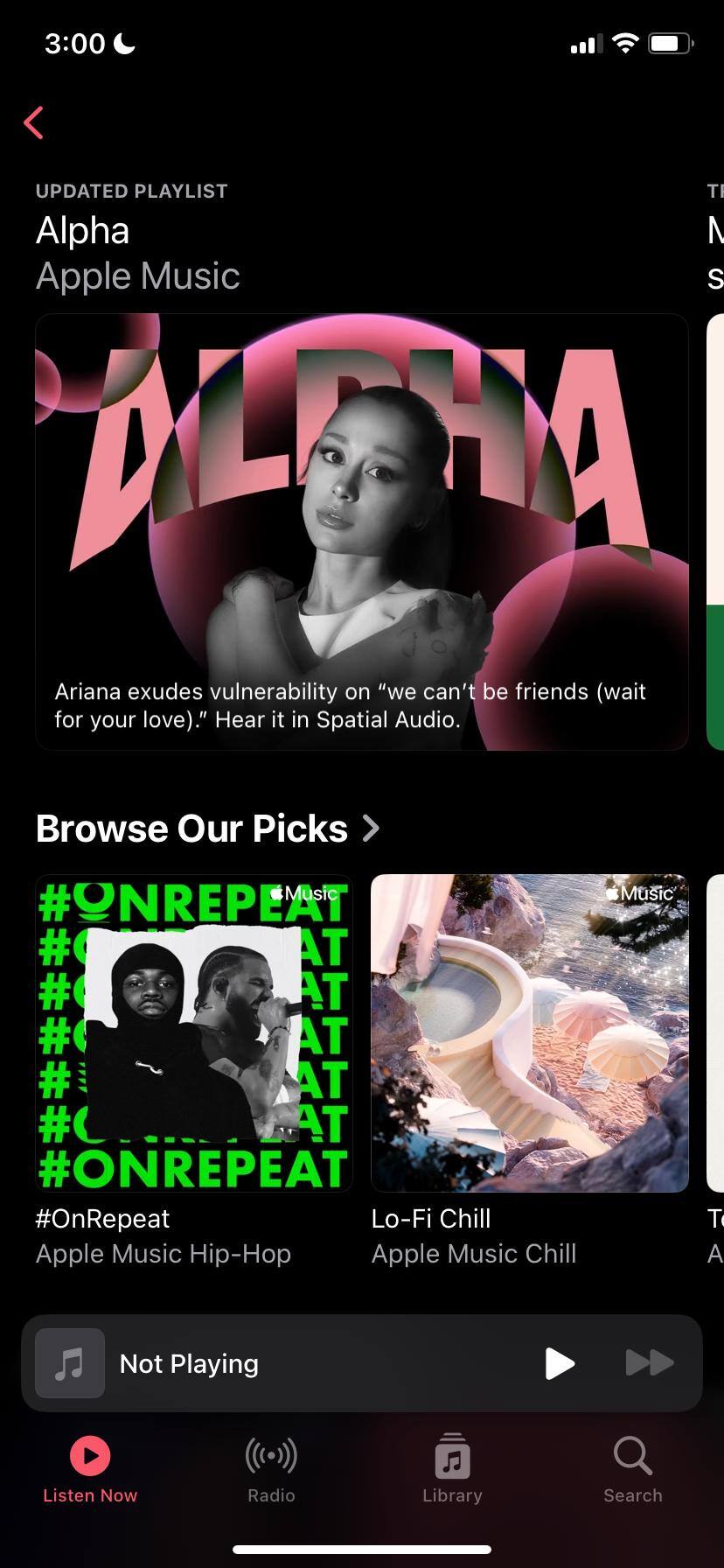The height and width of the screenshot is (1568, 724).
Task: Go back using the red arrow
Action: pyautogui.click(x=34, y=123)
